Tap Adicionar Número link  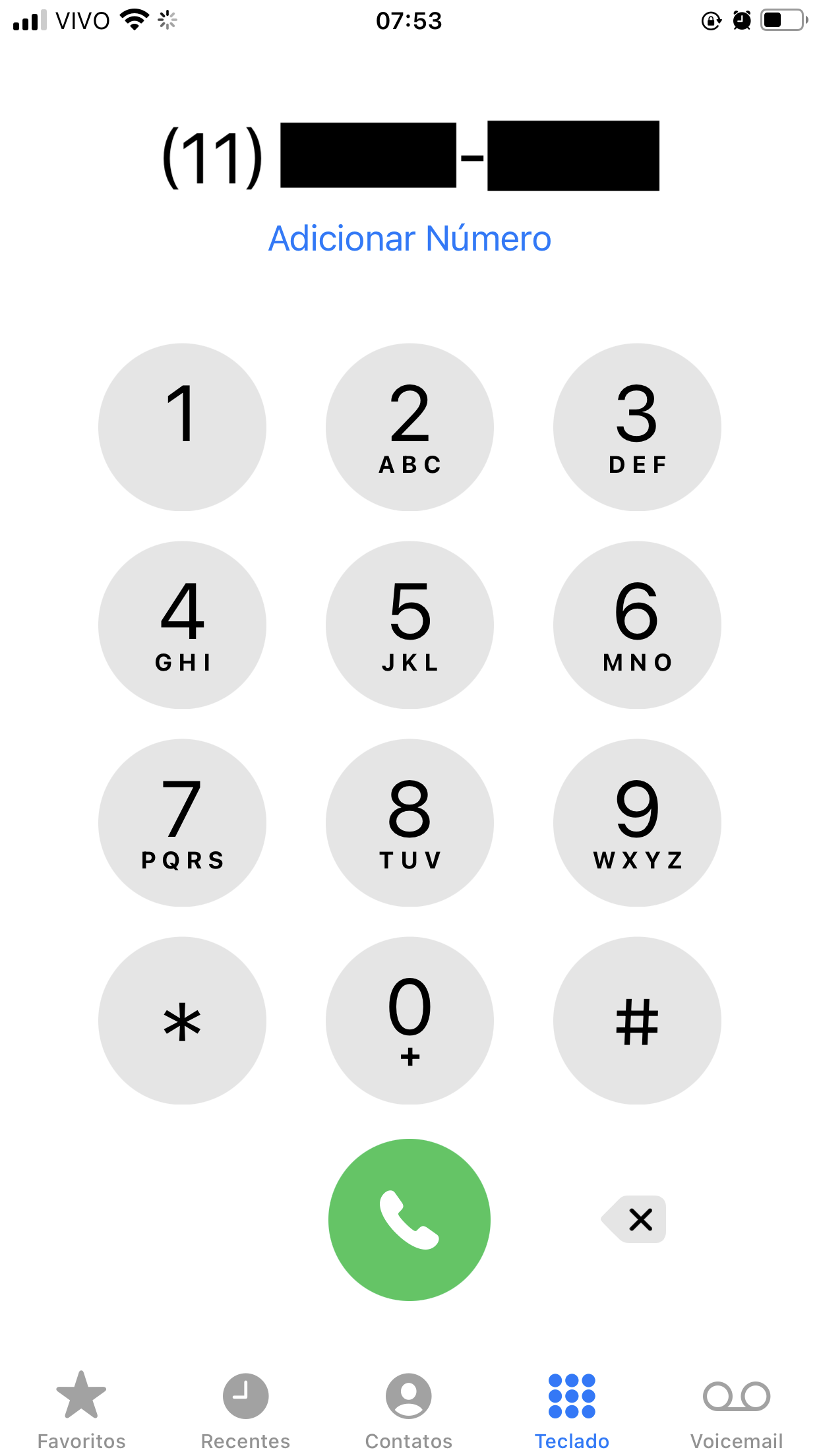(409, 239)
